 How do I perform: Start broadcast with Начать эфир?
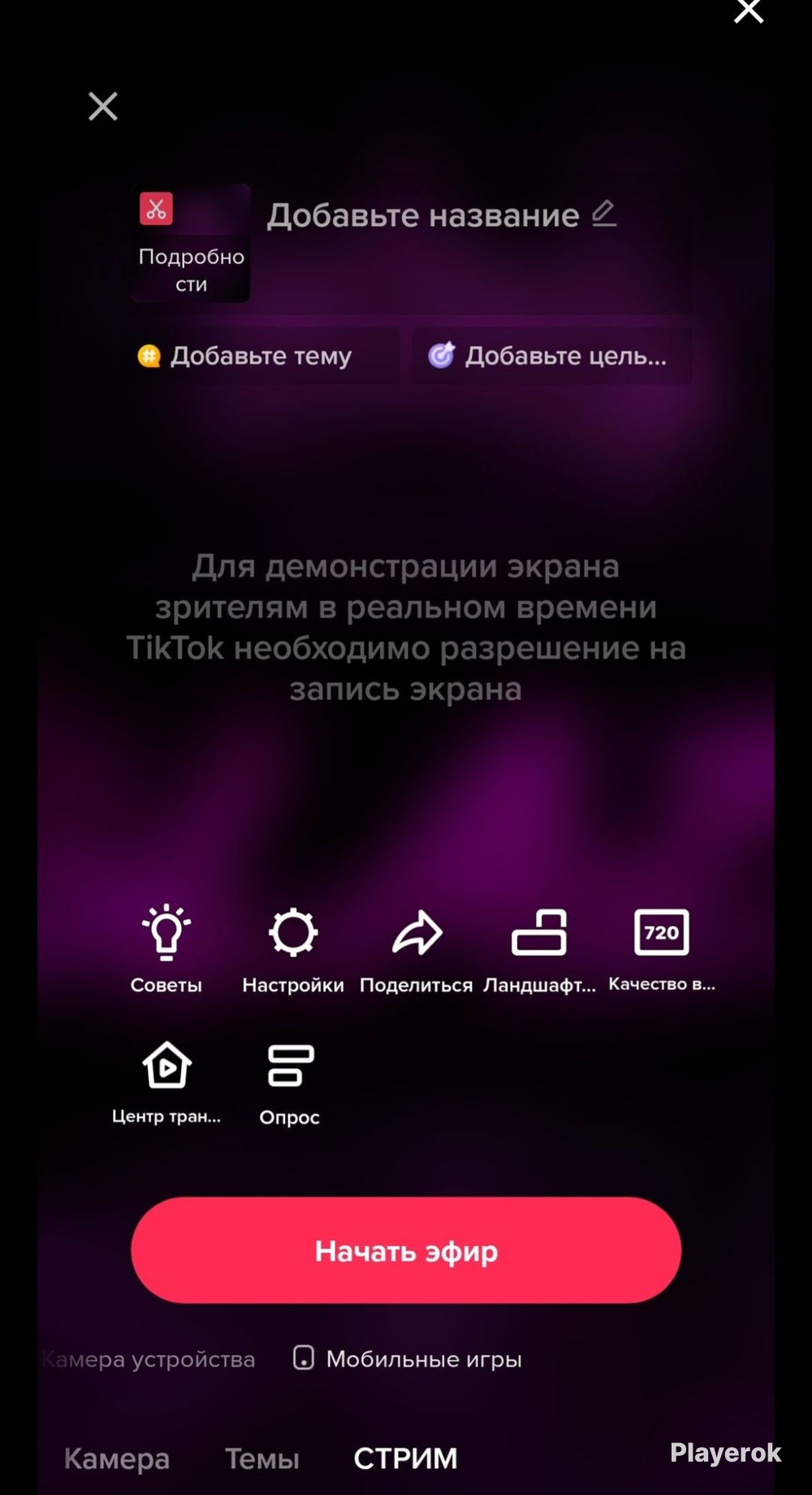coord(406,1251)
